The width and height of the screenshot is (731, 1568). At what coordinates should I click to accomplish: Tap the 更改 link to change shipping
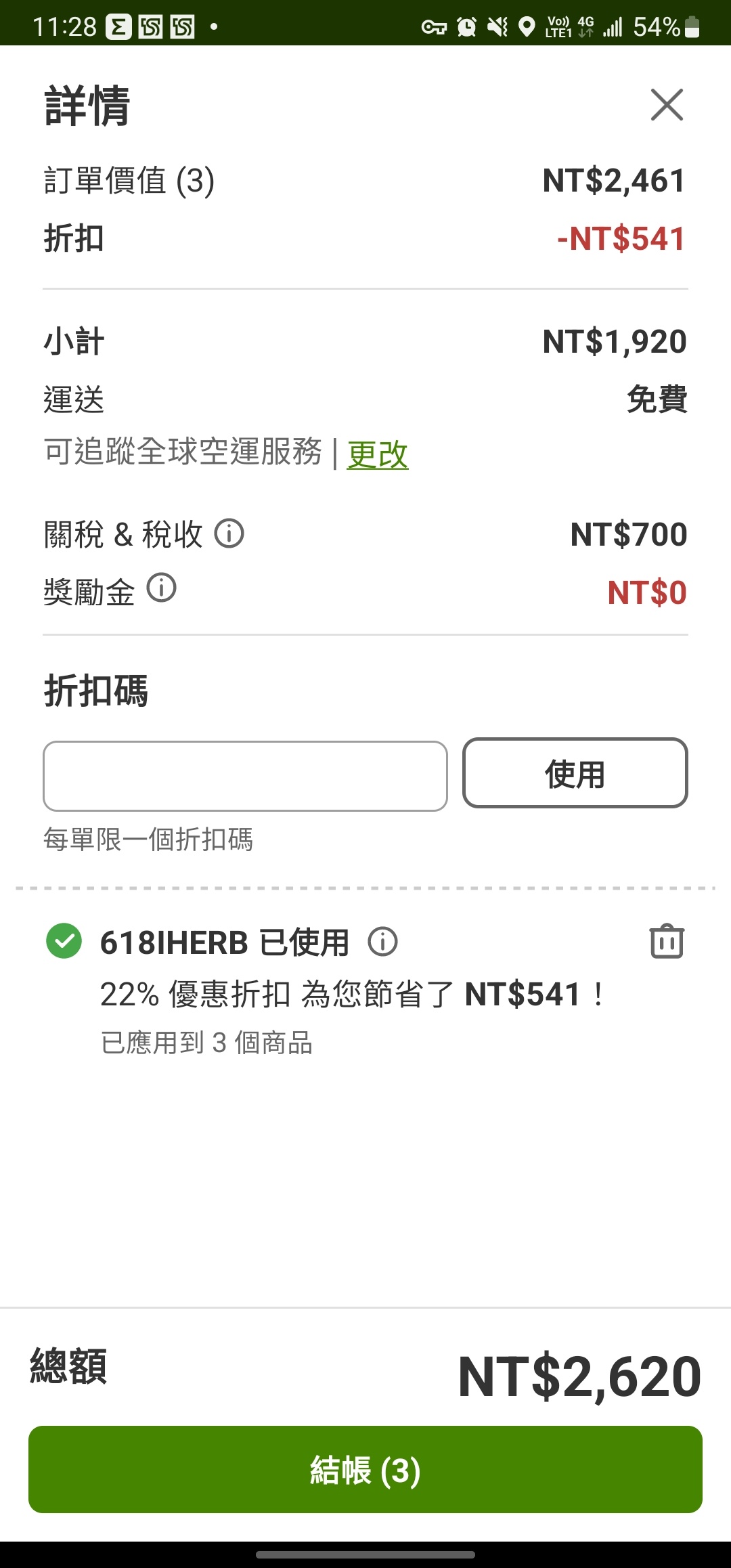pyautogui.click(x=378, y=454)
